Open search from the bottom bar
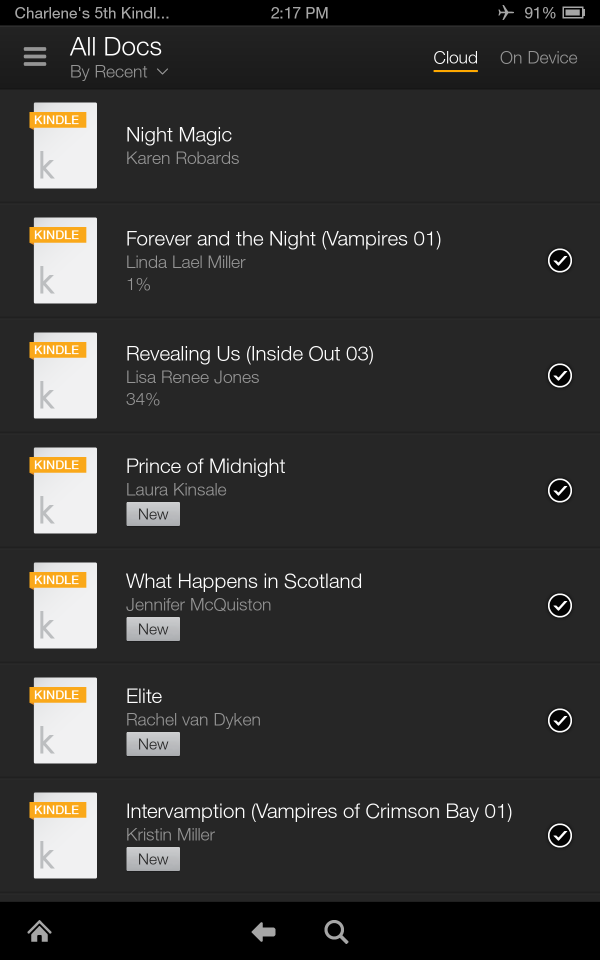The width and height of the screenshot is (600, 960). 337,932
